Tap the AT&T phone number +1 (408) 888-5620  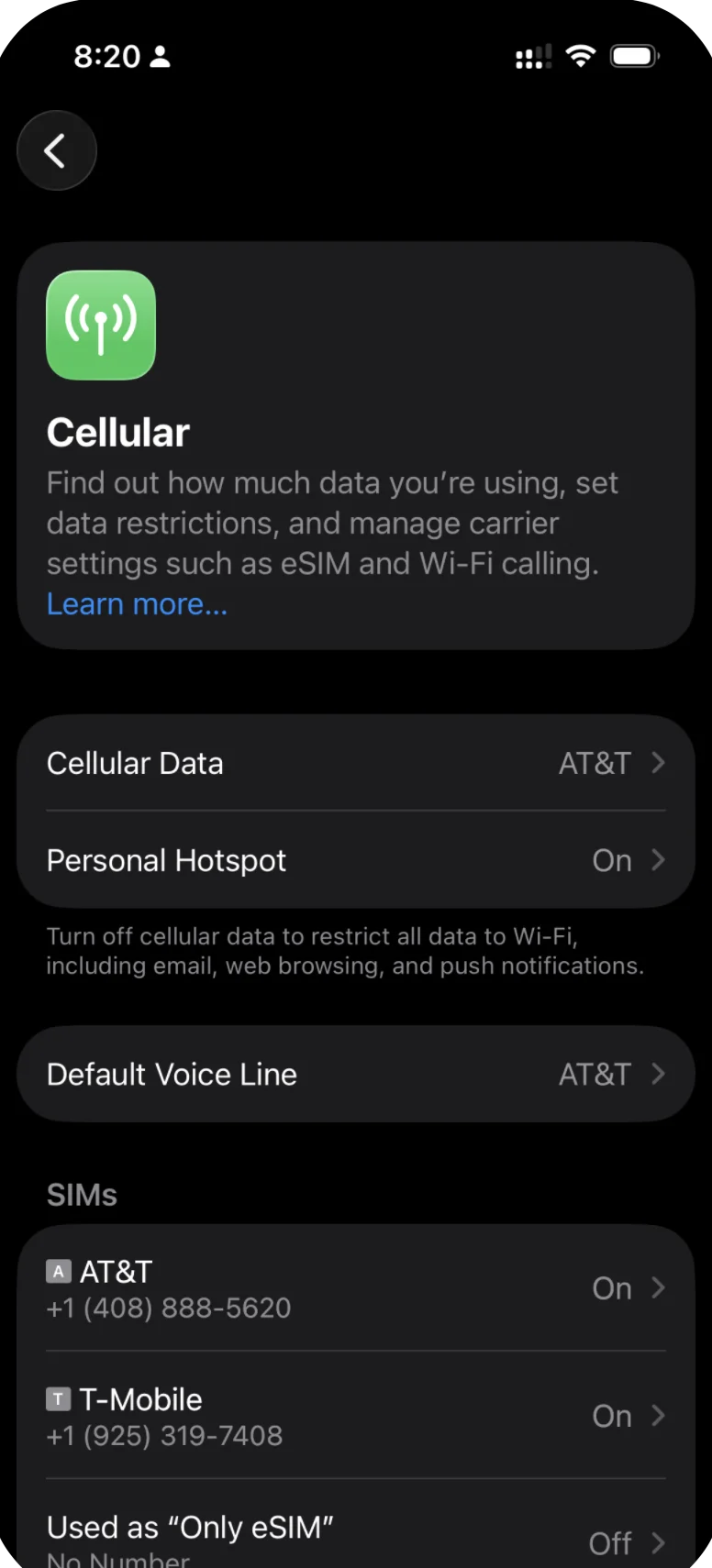pos(169,1309)
